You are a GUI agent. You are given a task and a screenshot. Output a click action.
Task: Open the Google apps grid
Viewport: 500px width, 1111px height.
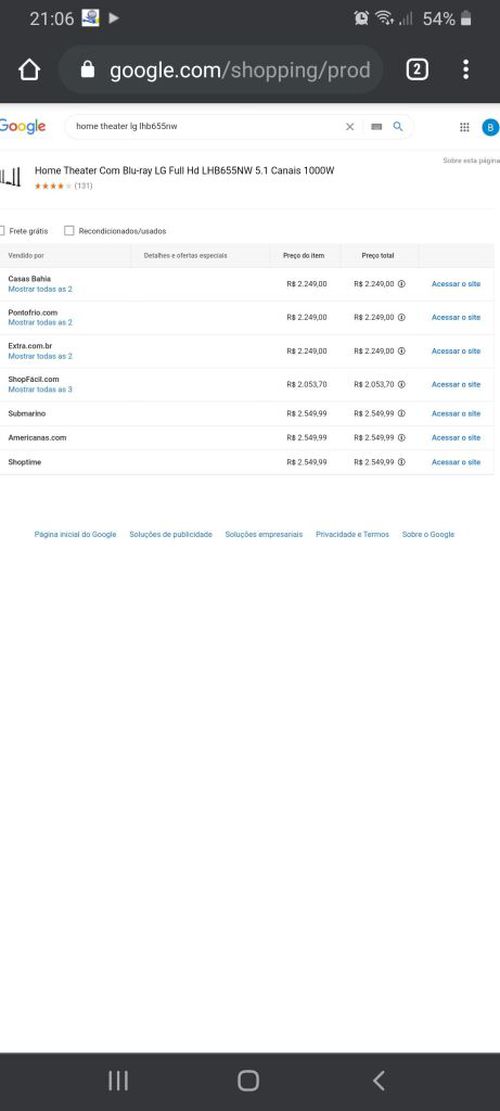tap(465, 127)
